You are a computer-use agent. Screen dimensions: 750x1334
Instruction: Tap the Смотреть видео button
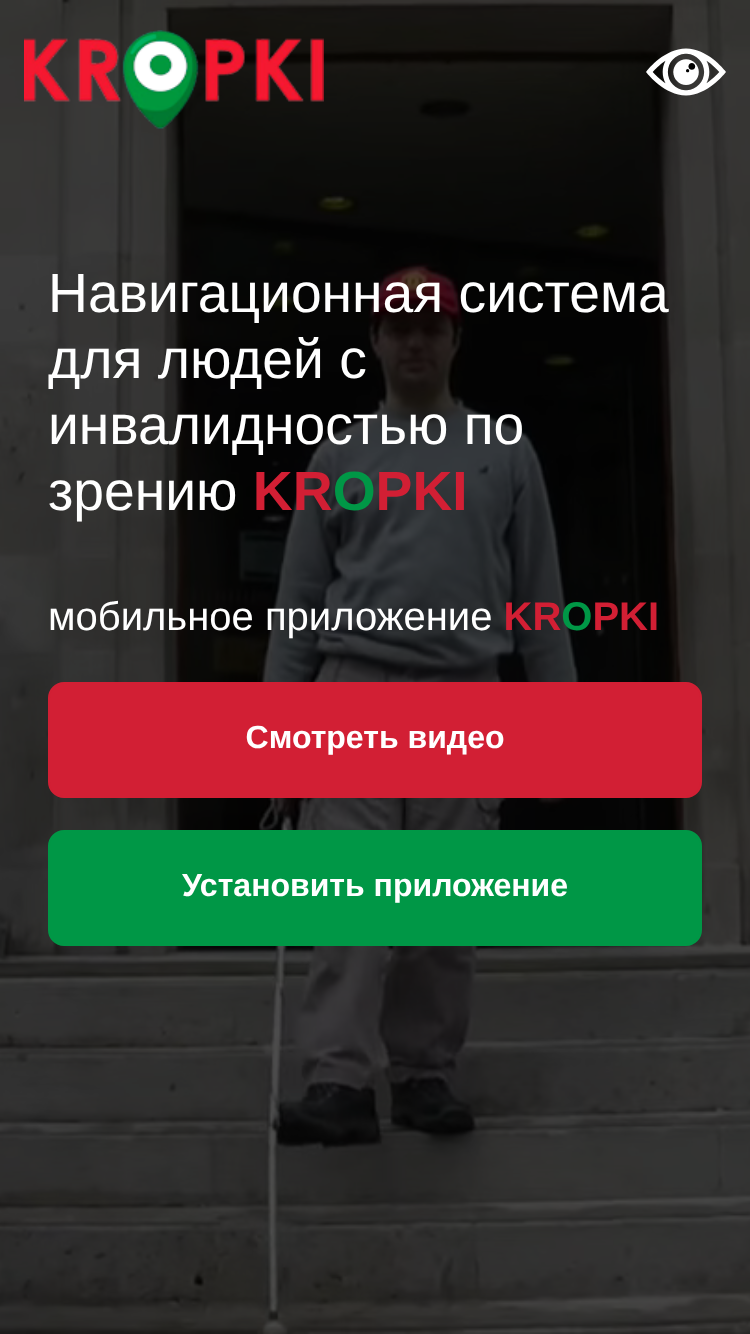click(x=375, y=740)
